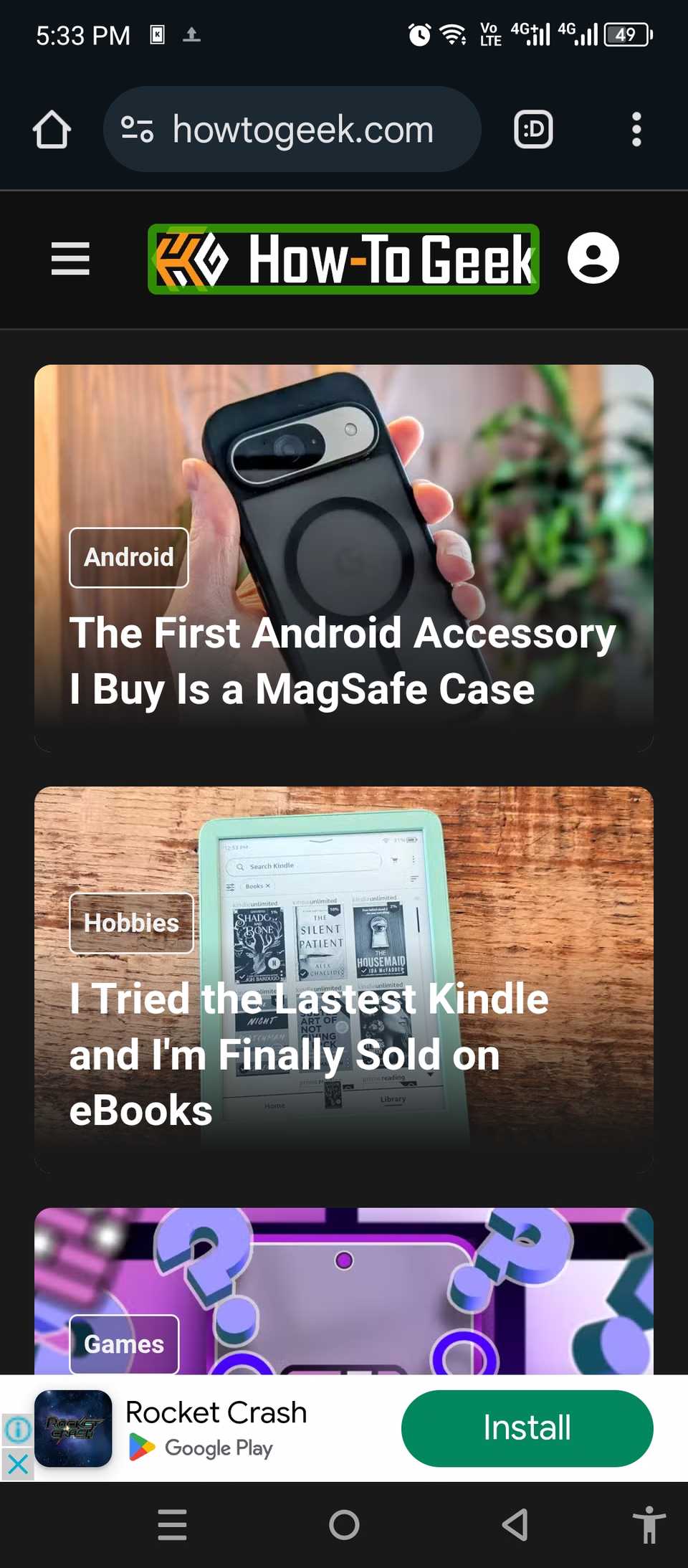This screenshot has width=688, height=1568.
Task: Open the Hobbies category tag
Action: 131,923
